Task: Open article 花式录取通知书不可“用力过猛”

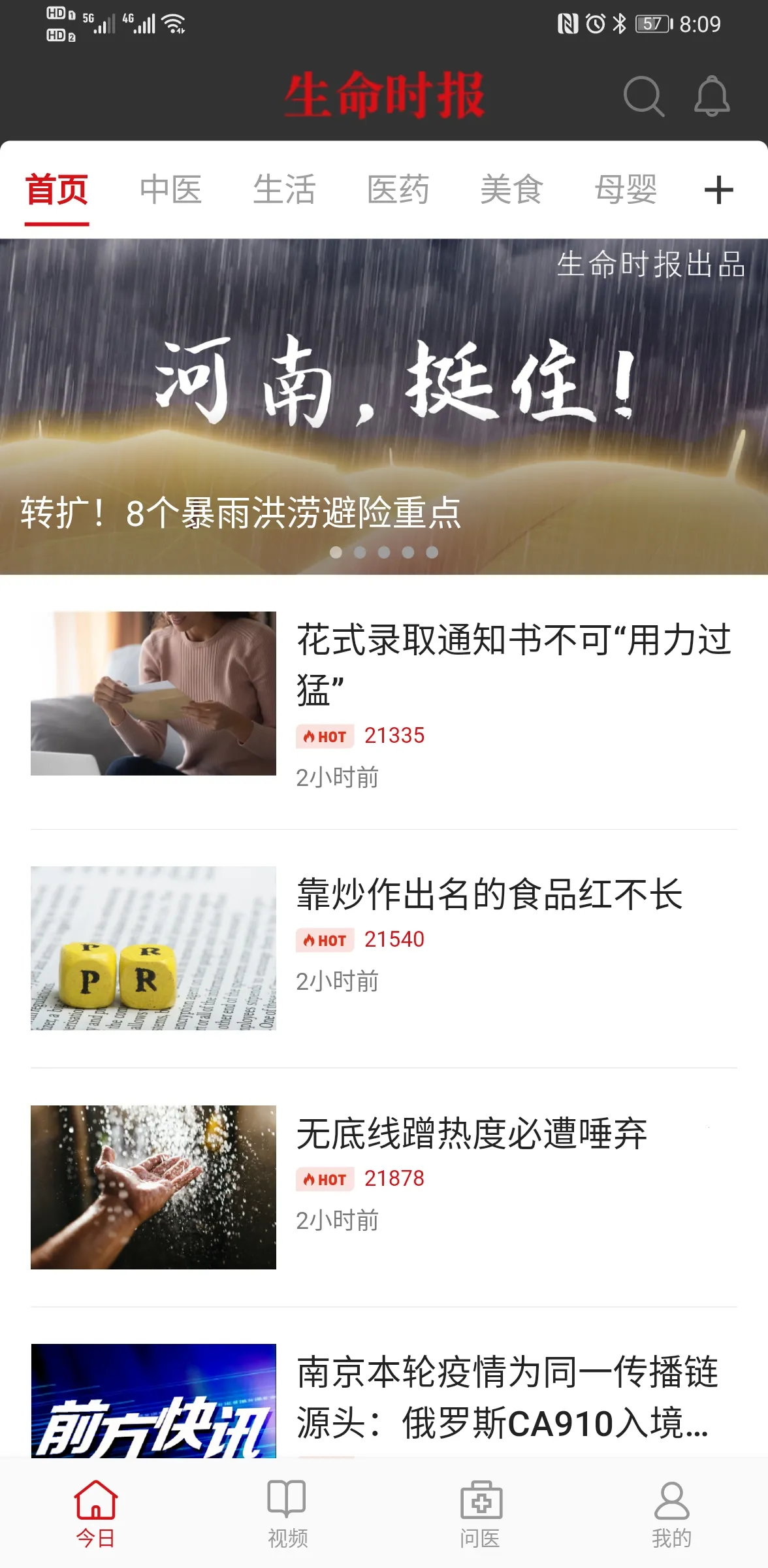Action: coord(513,663)
